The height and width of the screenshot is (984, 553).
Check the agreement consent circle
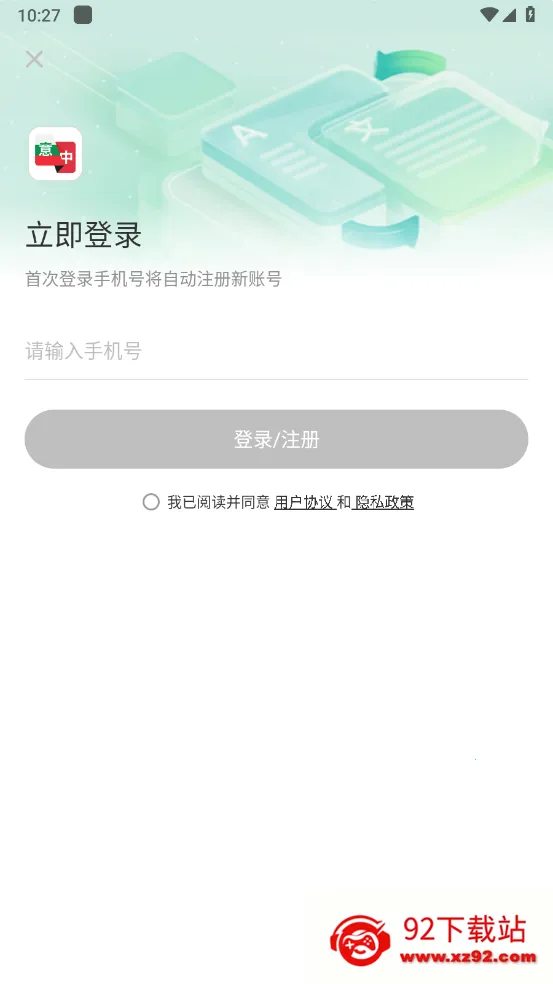point(151,502)
